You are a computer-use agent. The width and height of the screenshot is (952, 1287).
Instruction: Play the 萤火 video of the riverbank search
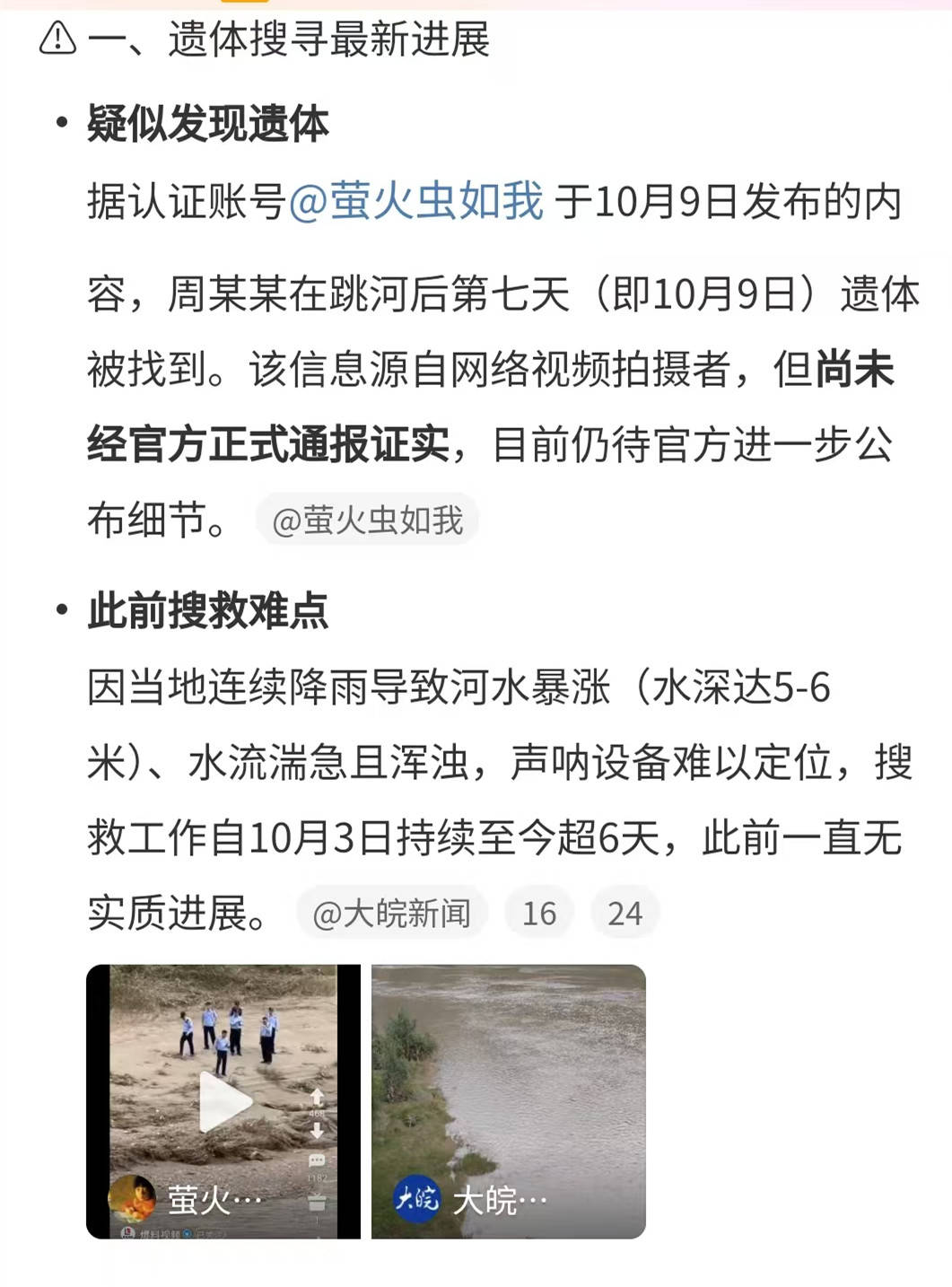coord(224,1101)
